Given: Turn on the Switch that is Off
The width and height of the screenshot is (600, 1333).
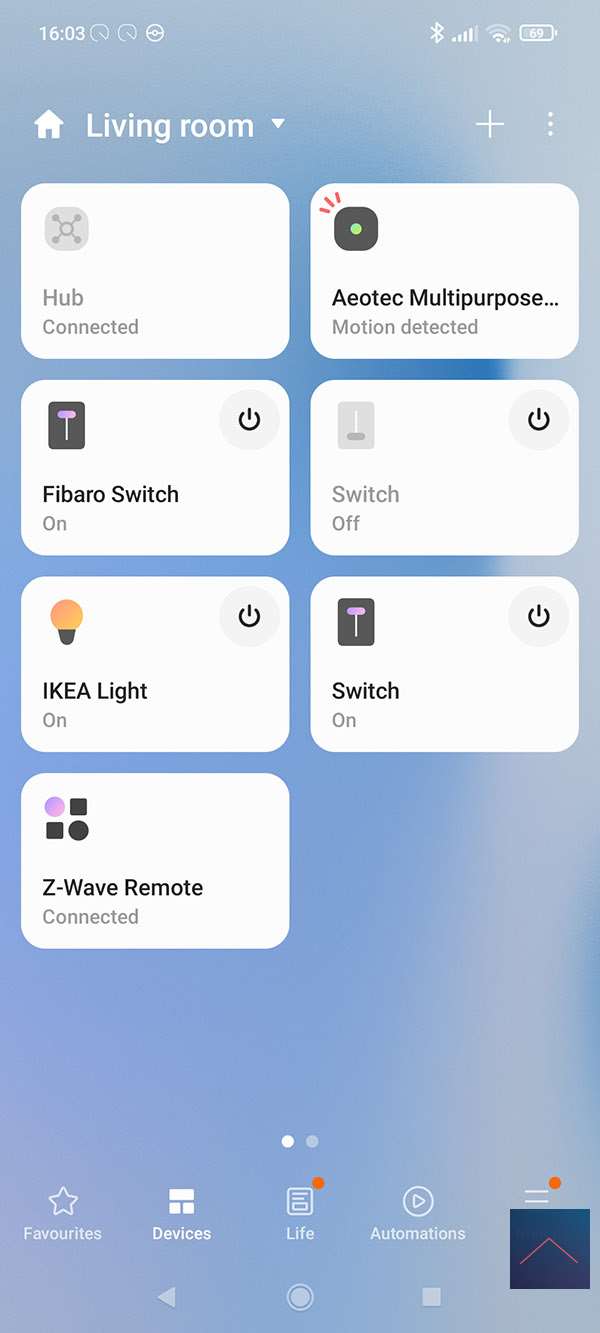Looking at the screenshot, I should pyautogui.click(x=538, y=420).
